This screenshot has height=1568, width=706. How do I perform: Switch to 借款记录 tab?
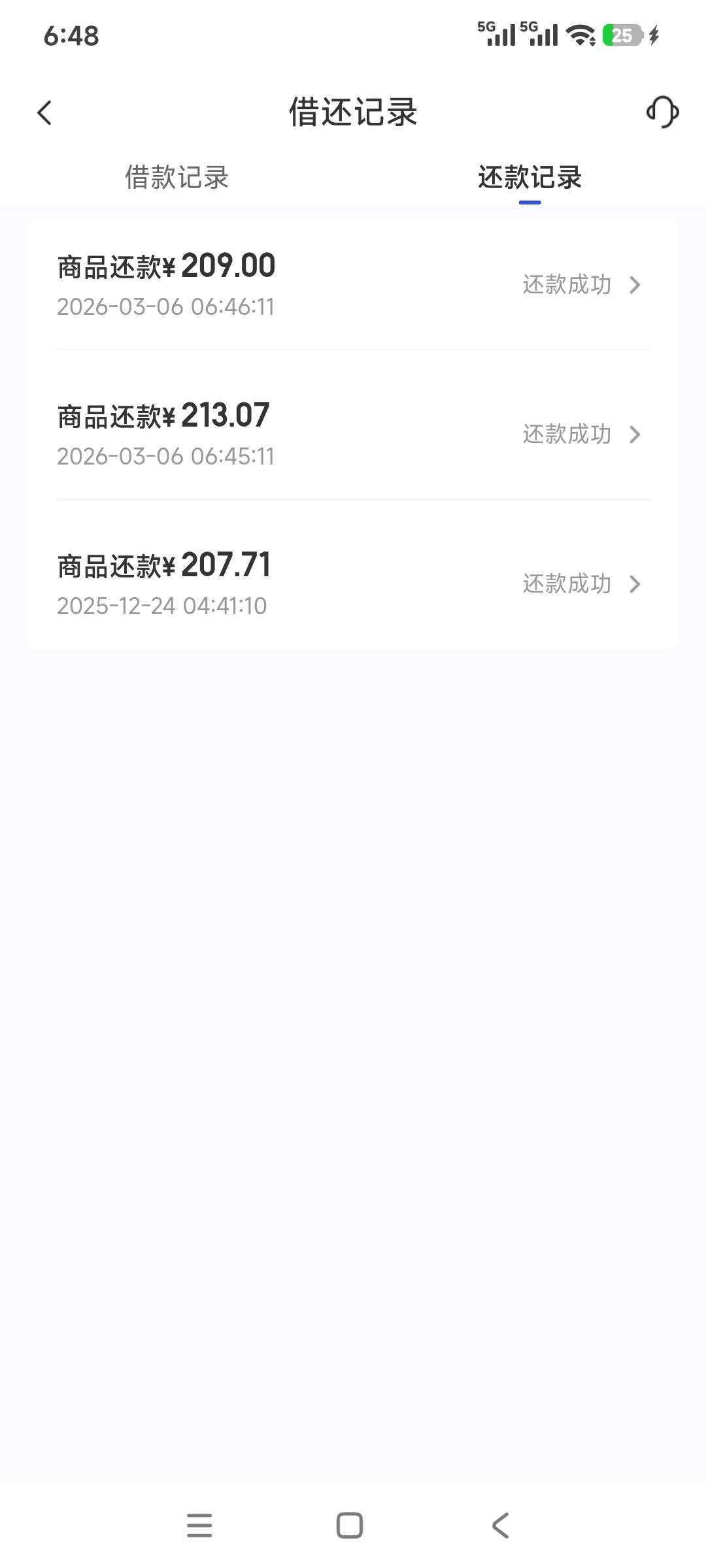(176, 177)
